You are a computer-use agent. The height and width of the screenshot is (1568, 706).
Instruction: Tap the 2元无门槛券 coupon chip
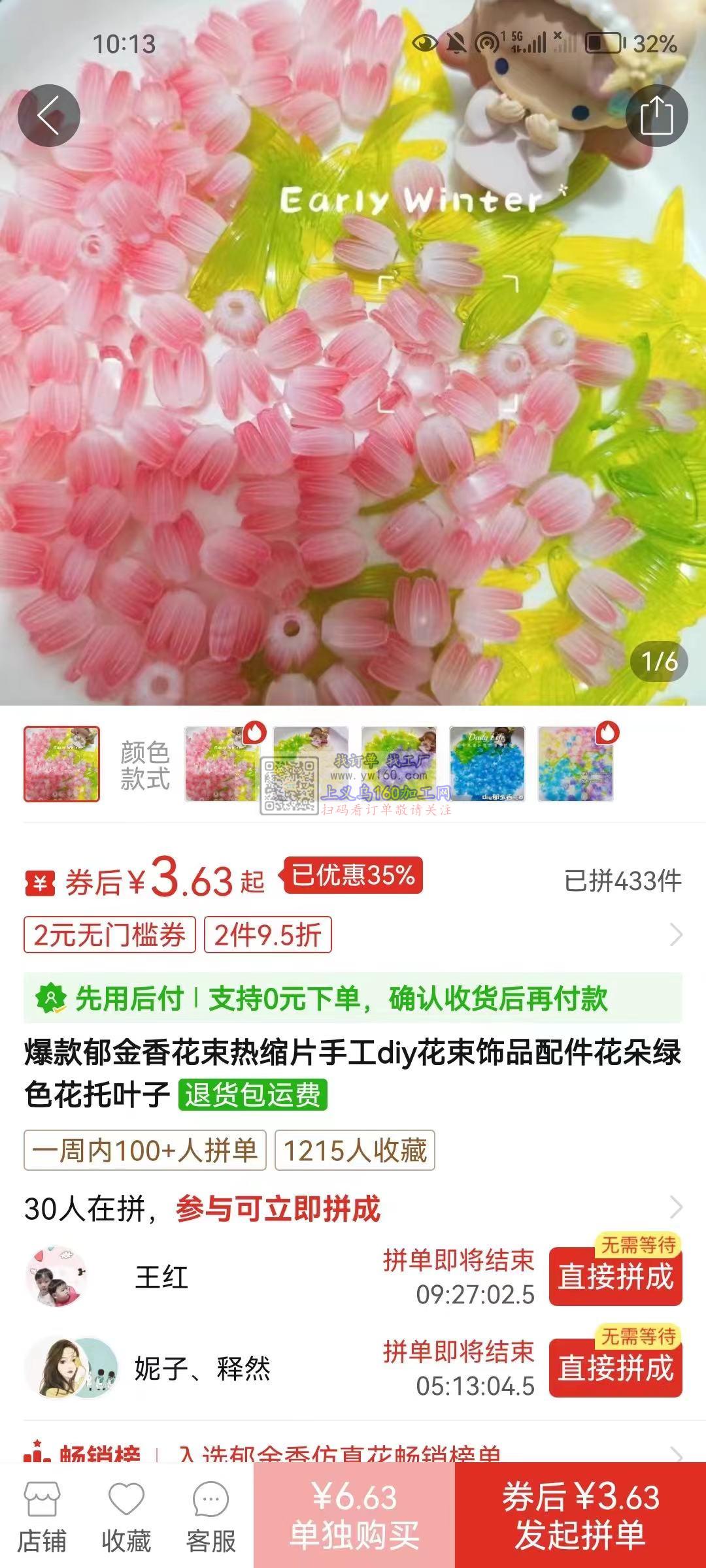(x=110, y=935)
